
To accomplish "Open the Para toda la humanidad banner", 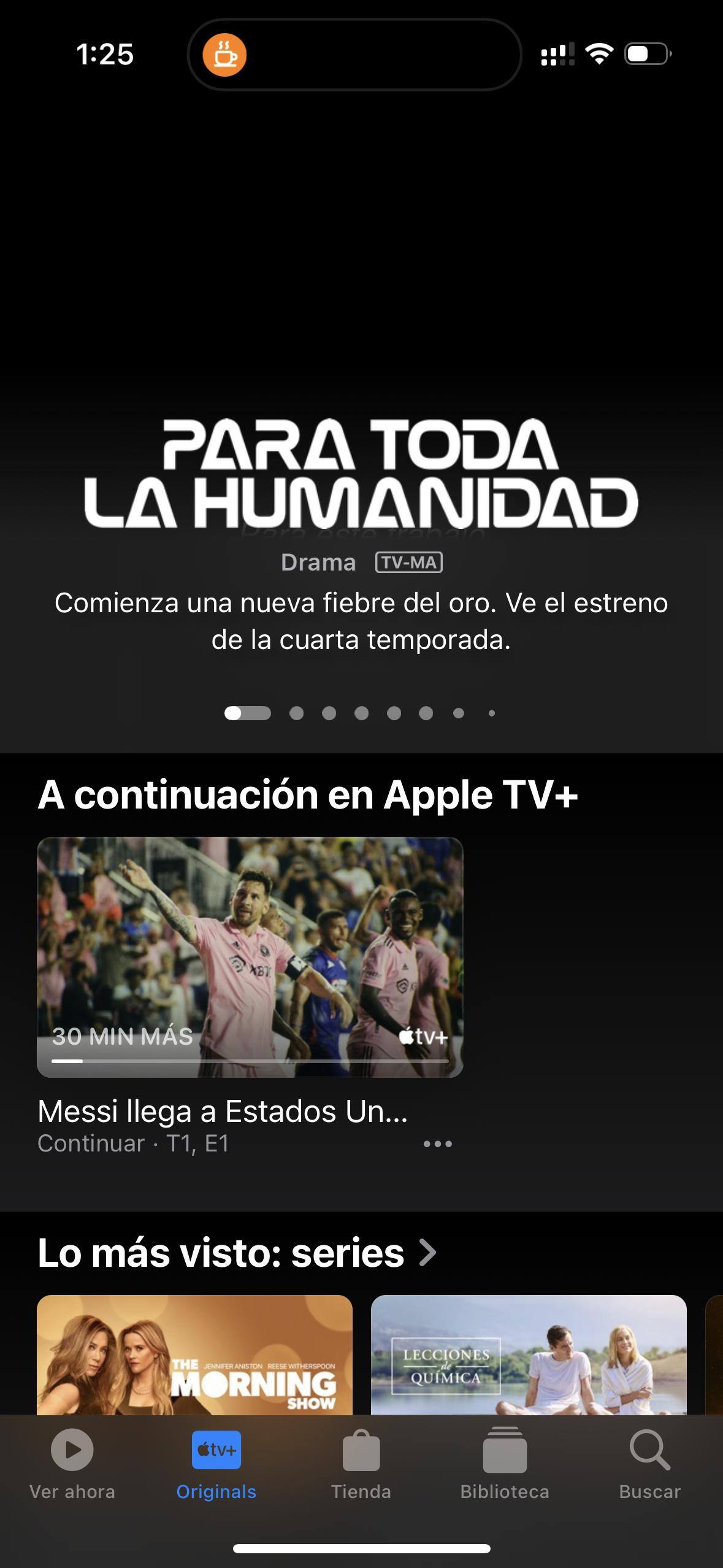I will point(361,472).
